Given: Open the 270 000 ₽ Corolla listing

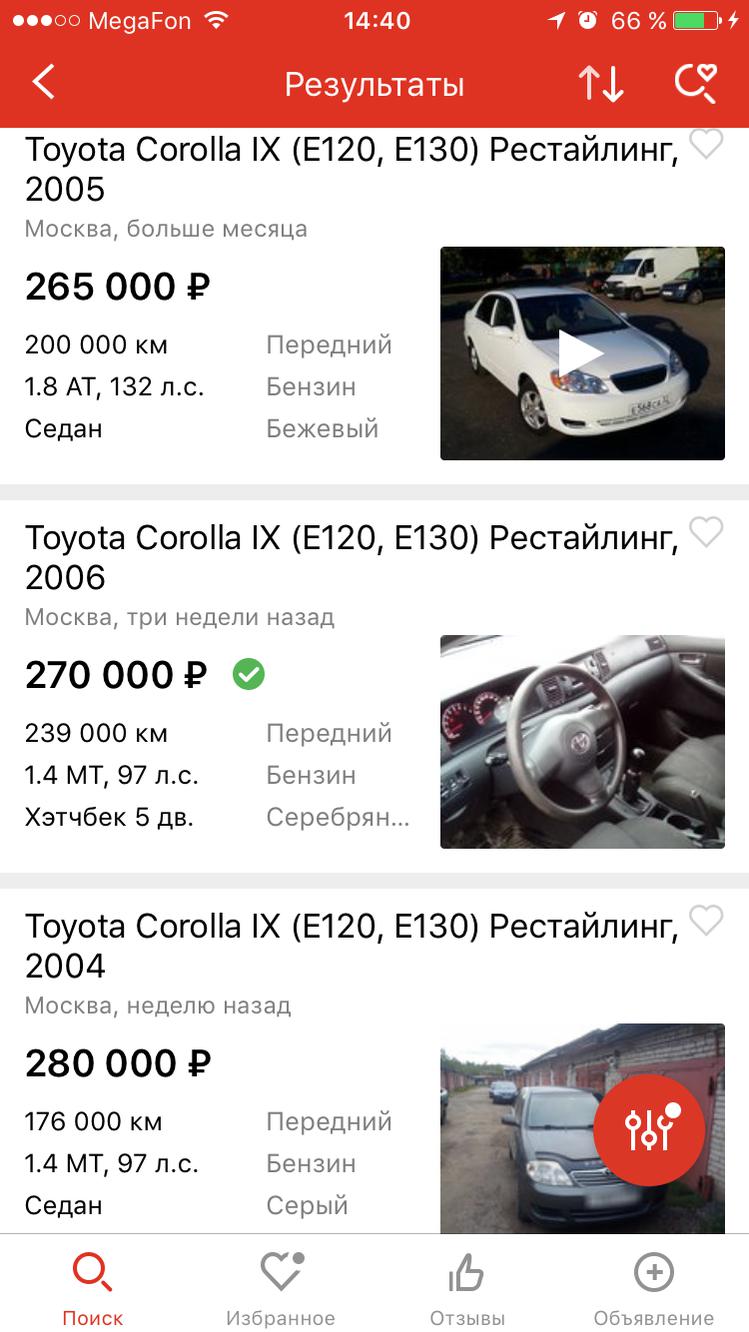Looking at the screenshot, I should pos(350,557).
